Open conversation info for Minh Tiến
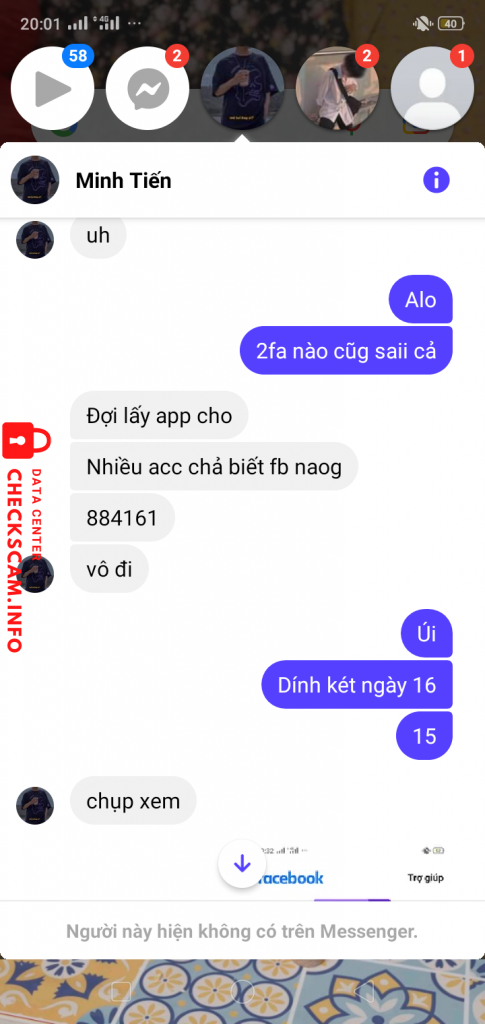Viewport: 485px width, 1024px height. coord(436,180)
